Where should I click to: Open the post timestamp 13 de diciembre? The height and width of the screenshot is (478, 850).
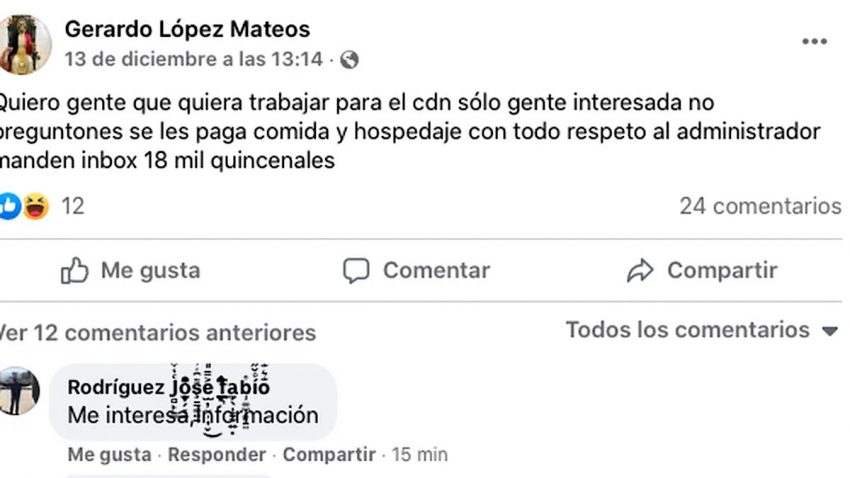[x=193, y=59]
